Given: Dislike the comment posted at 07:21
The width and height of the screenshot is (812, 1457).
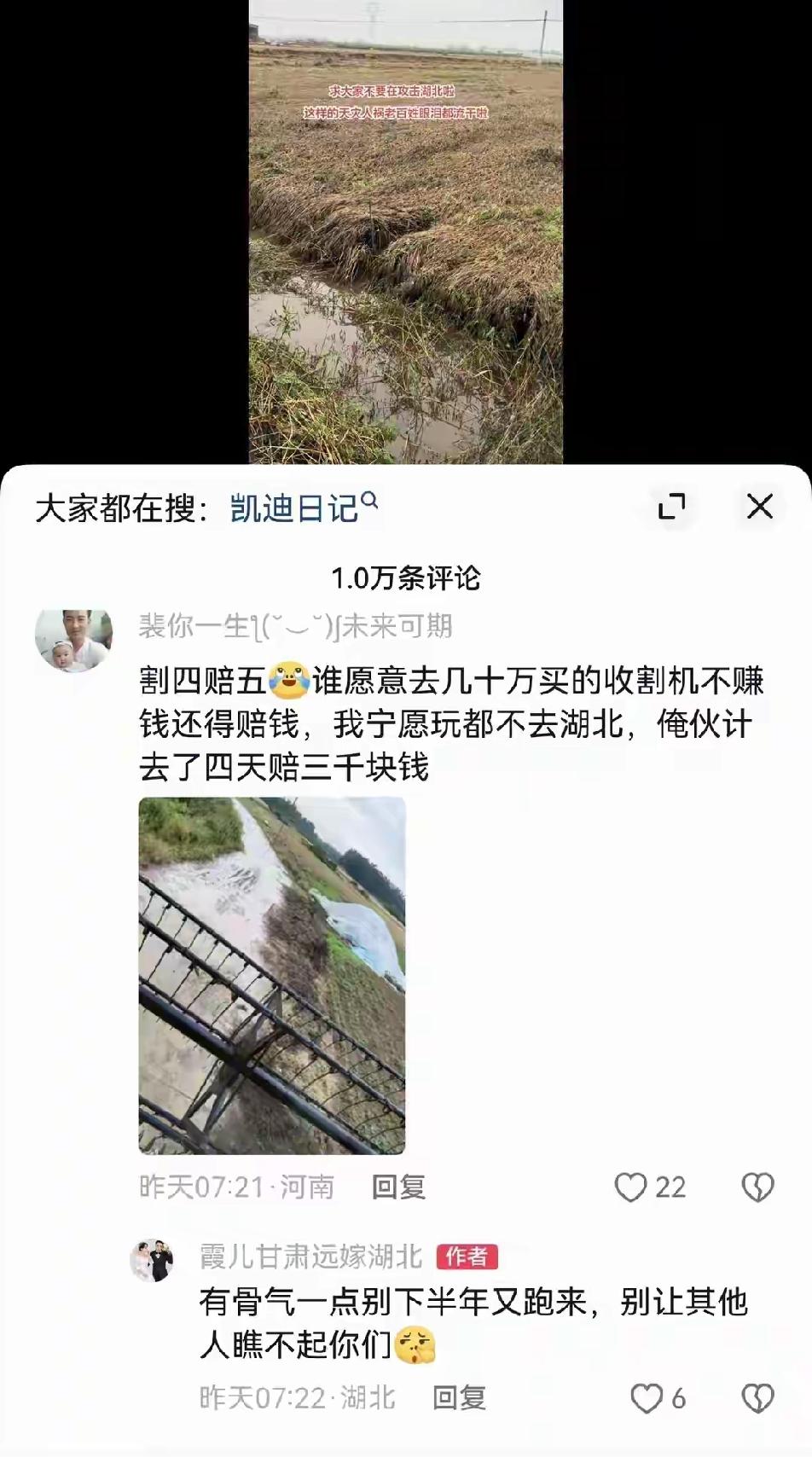Looking at the screenshot, I should [757, 1187].
